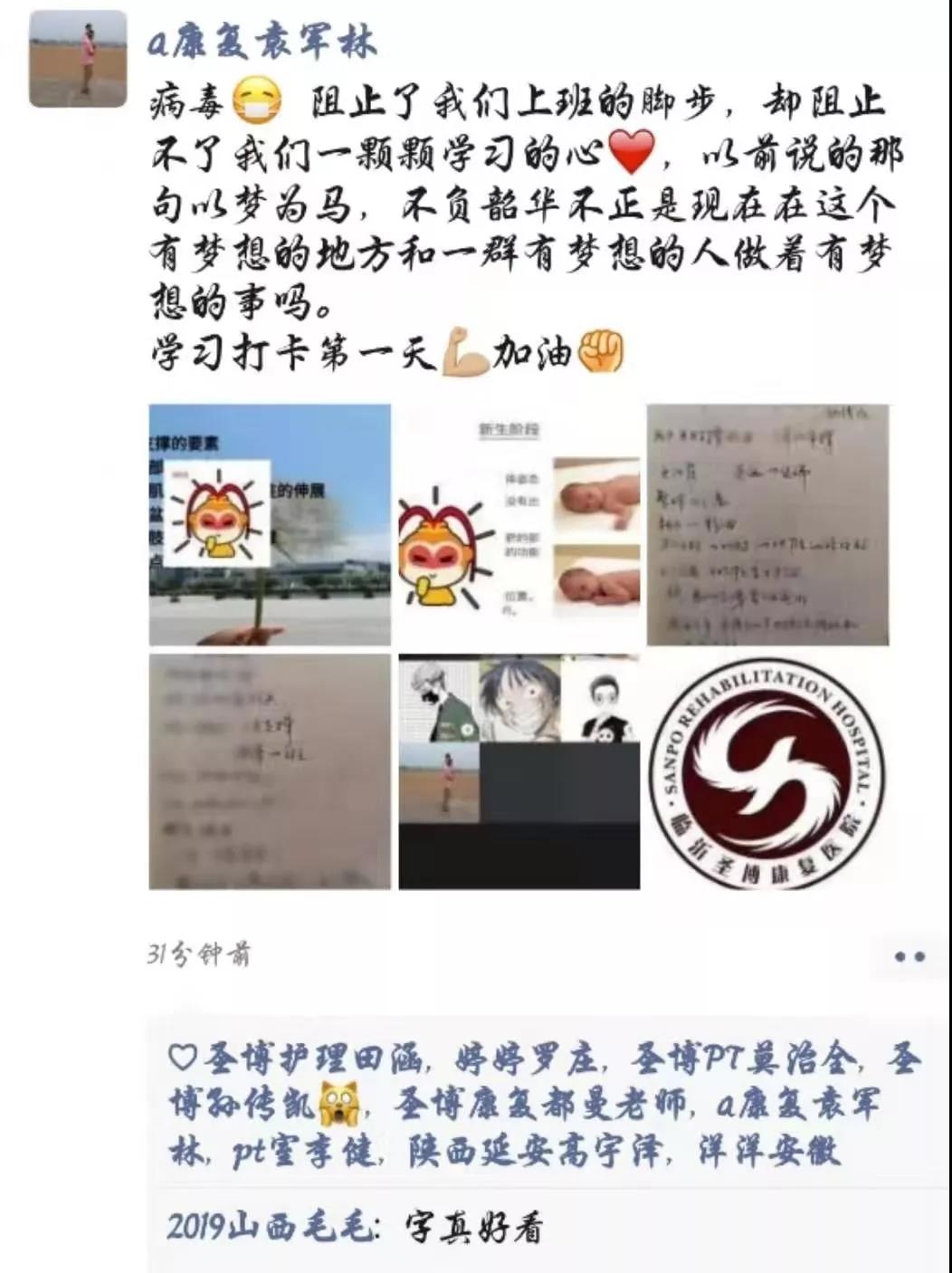Open the like and comment two-dot menu
This screenshot has height=1273, width=952.
pos(909,956)
